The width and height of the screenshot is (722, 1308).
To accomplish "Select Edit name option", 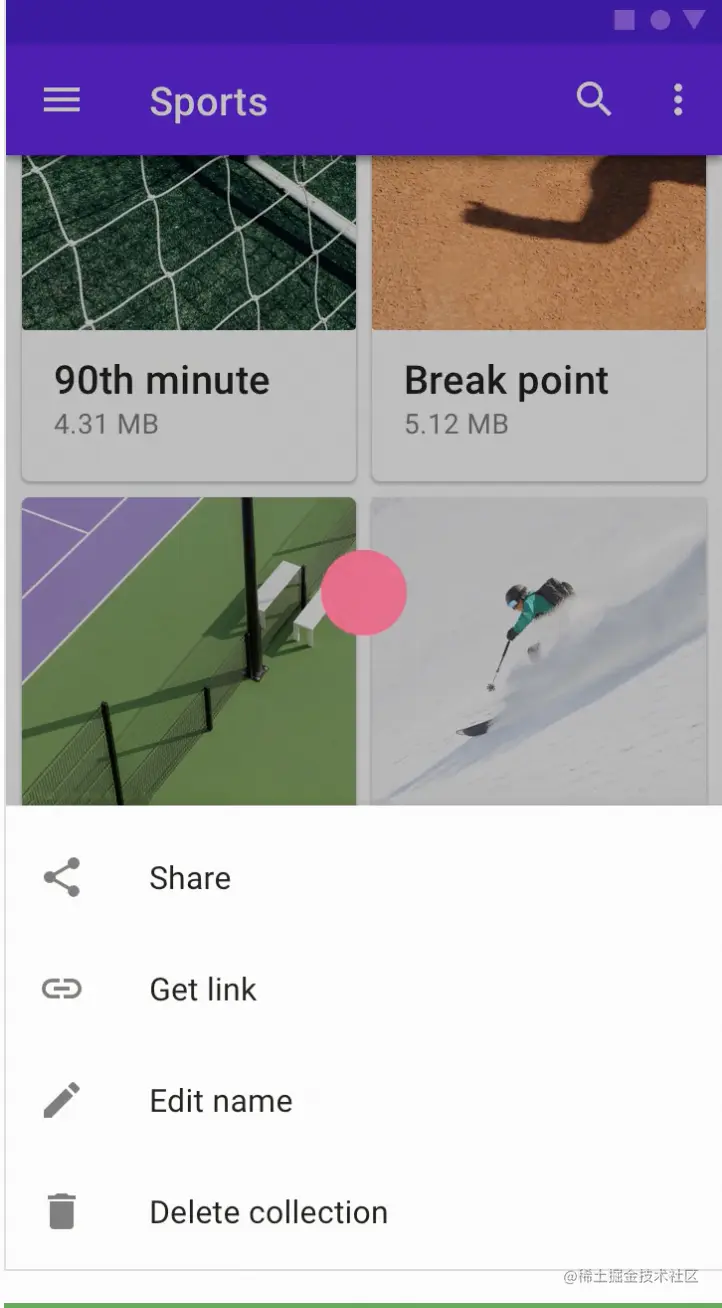I will point(361,1101).
